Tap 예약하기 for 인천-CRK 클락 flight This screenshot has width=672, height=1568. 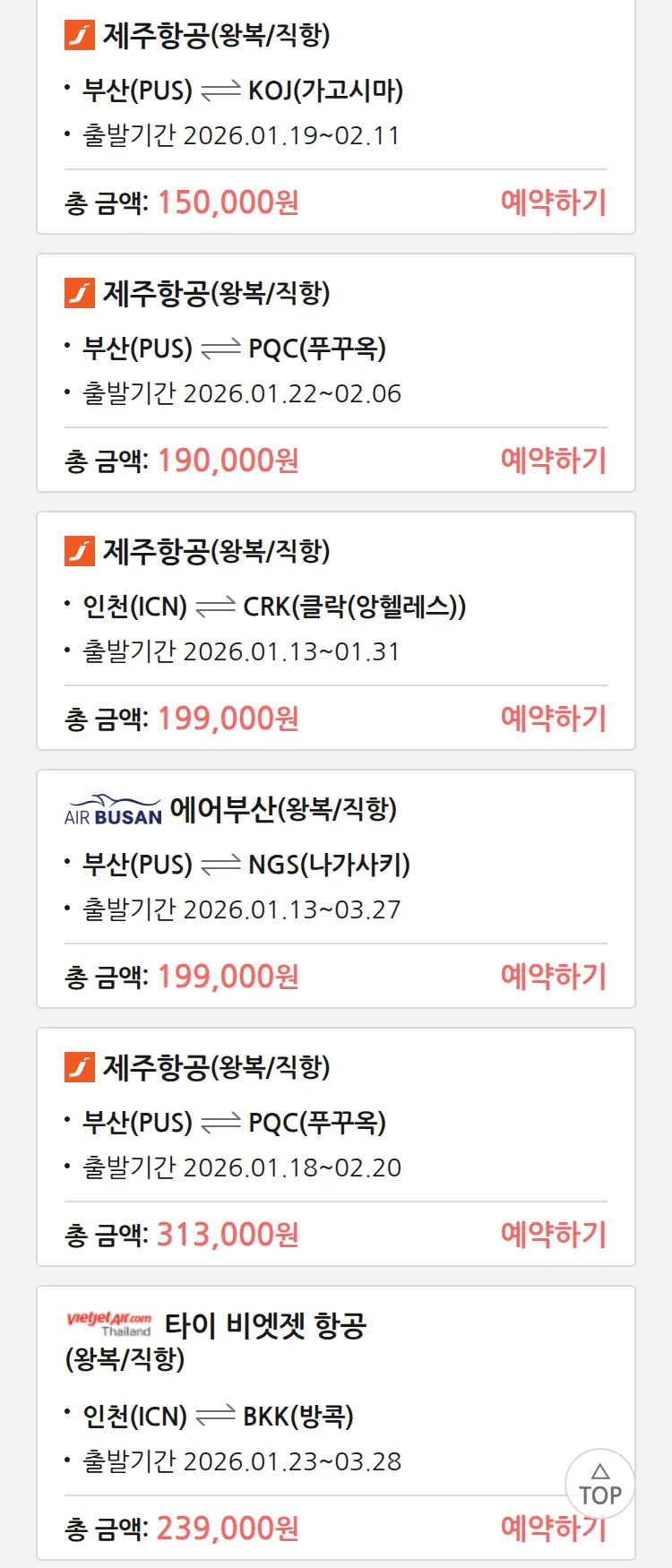[x=553, y=719]
